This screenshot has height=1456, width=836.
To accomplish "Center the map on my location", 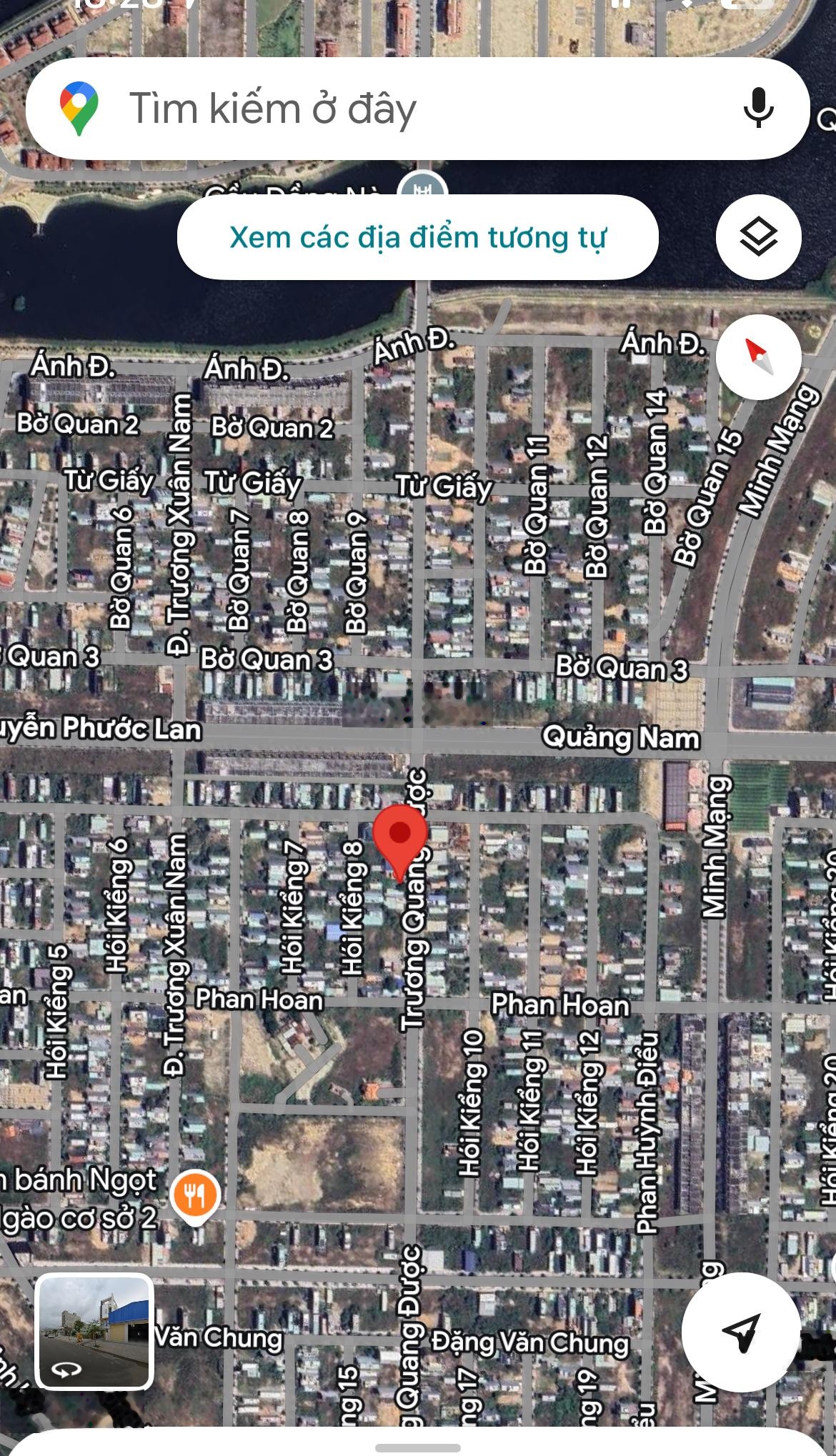I will point(740,1331).
